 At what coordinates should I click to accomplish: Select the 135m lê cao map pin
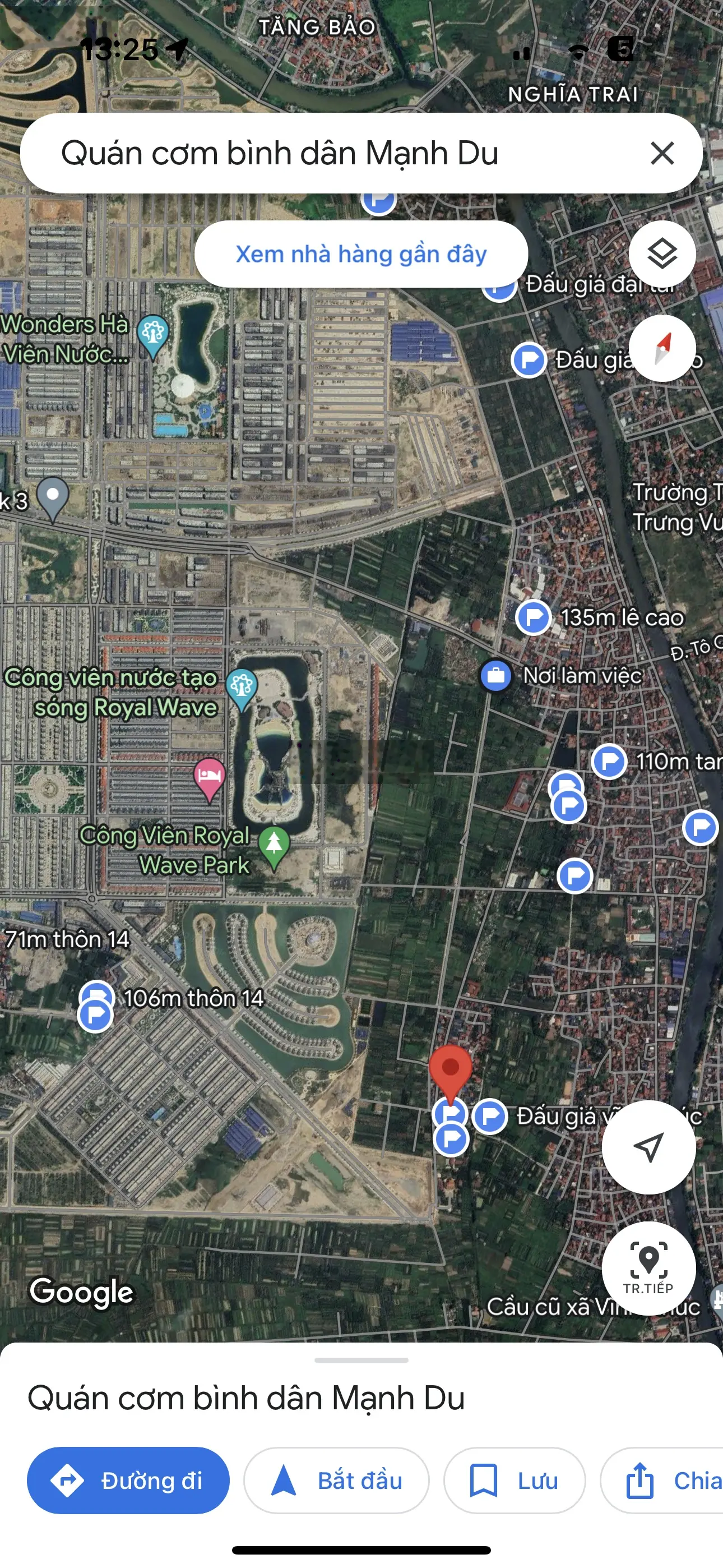(534, 617)
